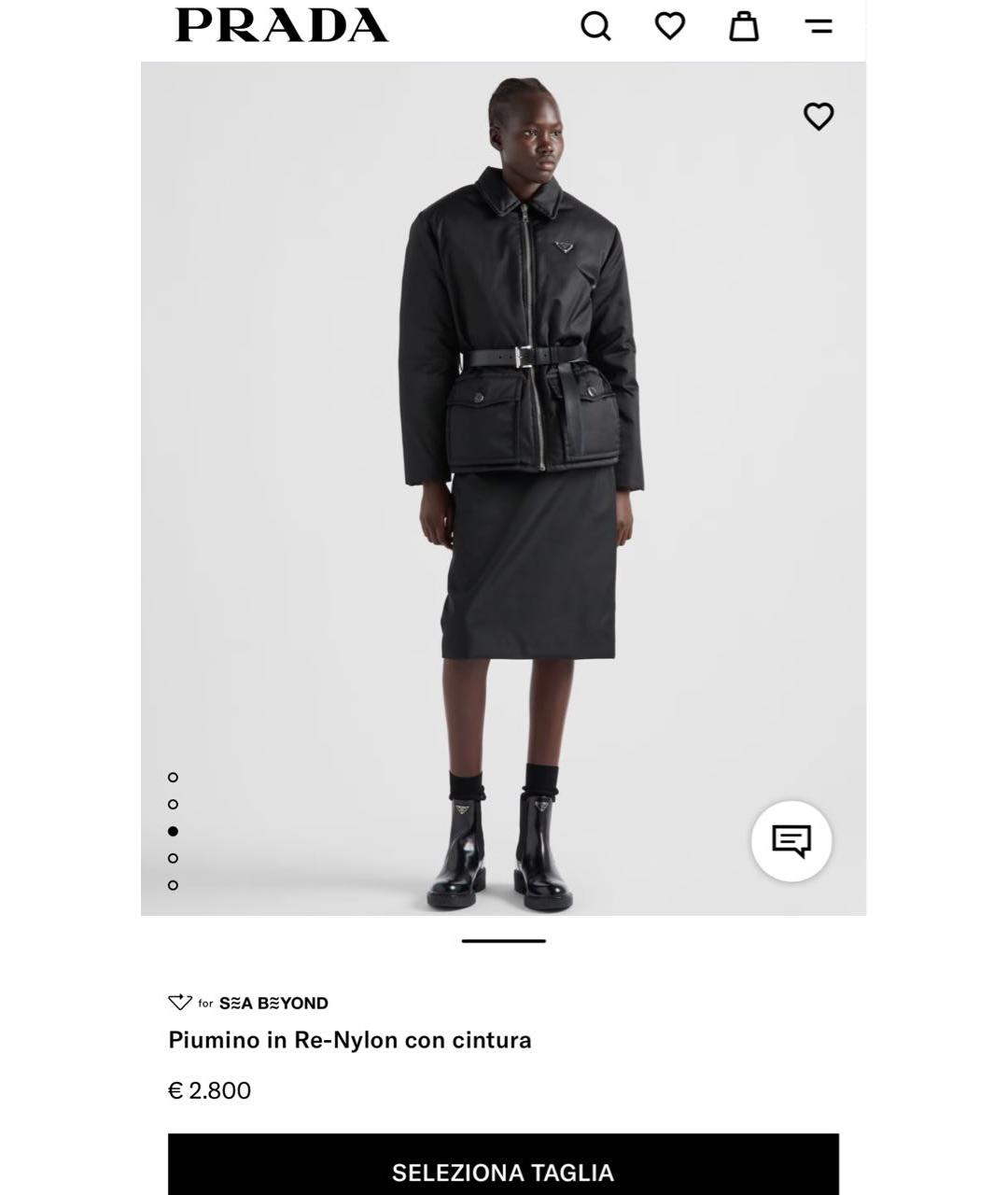Open the search overlay
This screenshot has width=1008, height=1195.
pyautogui.click(x=596, y=25)
